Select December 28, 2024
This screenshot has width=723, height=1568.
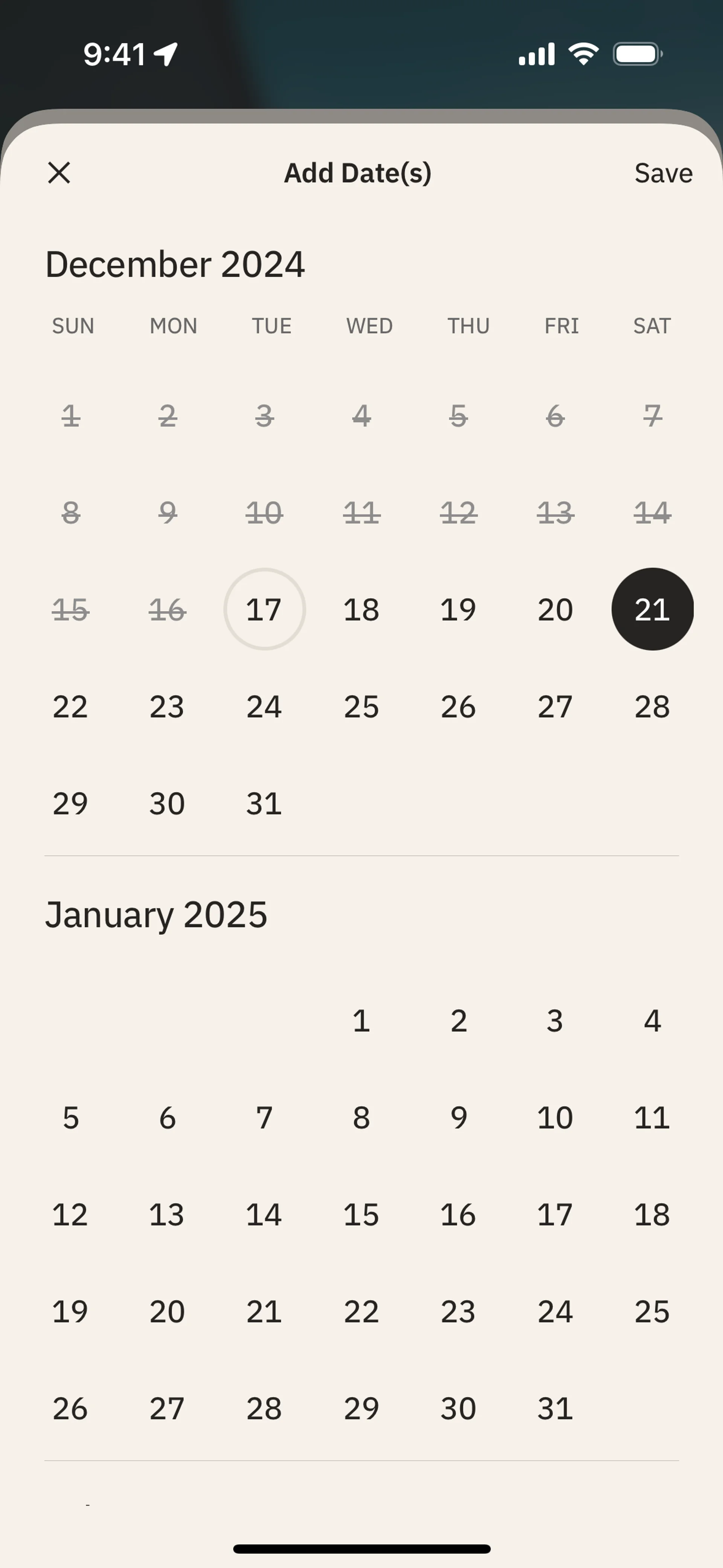point(652,707)
